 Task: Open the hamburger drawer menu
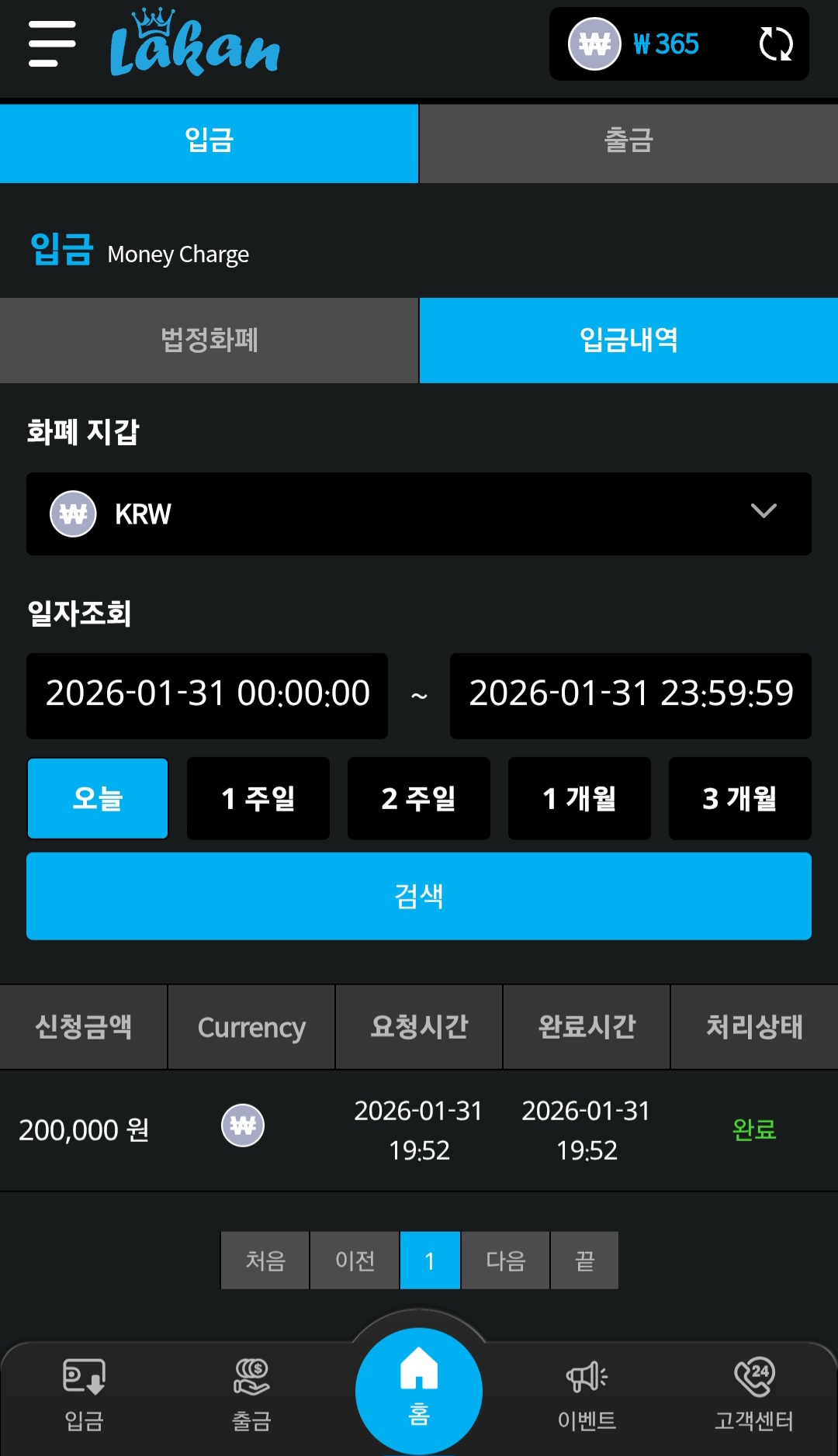point(52,43)
